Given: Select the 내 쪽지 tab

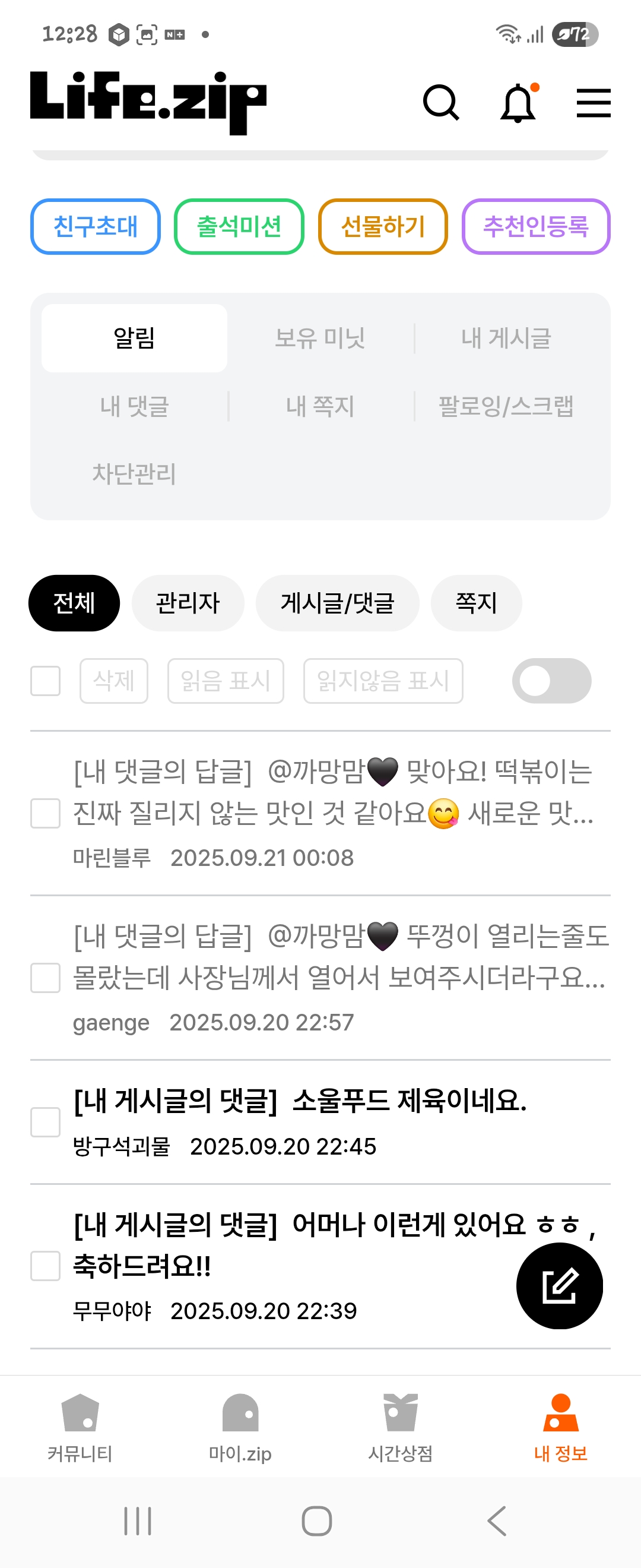Looking at the screenshot, I should coord(320,406).
